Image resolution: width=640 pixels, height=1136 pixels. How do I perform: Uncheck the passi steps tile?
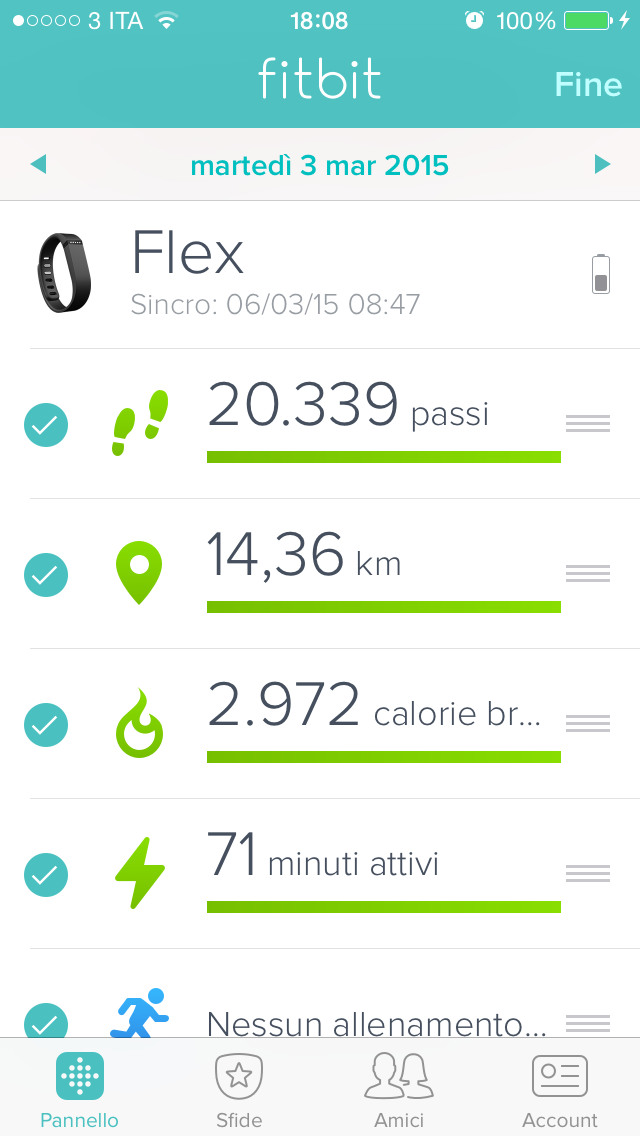coord(46,425)
